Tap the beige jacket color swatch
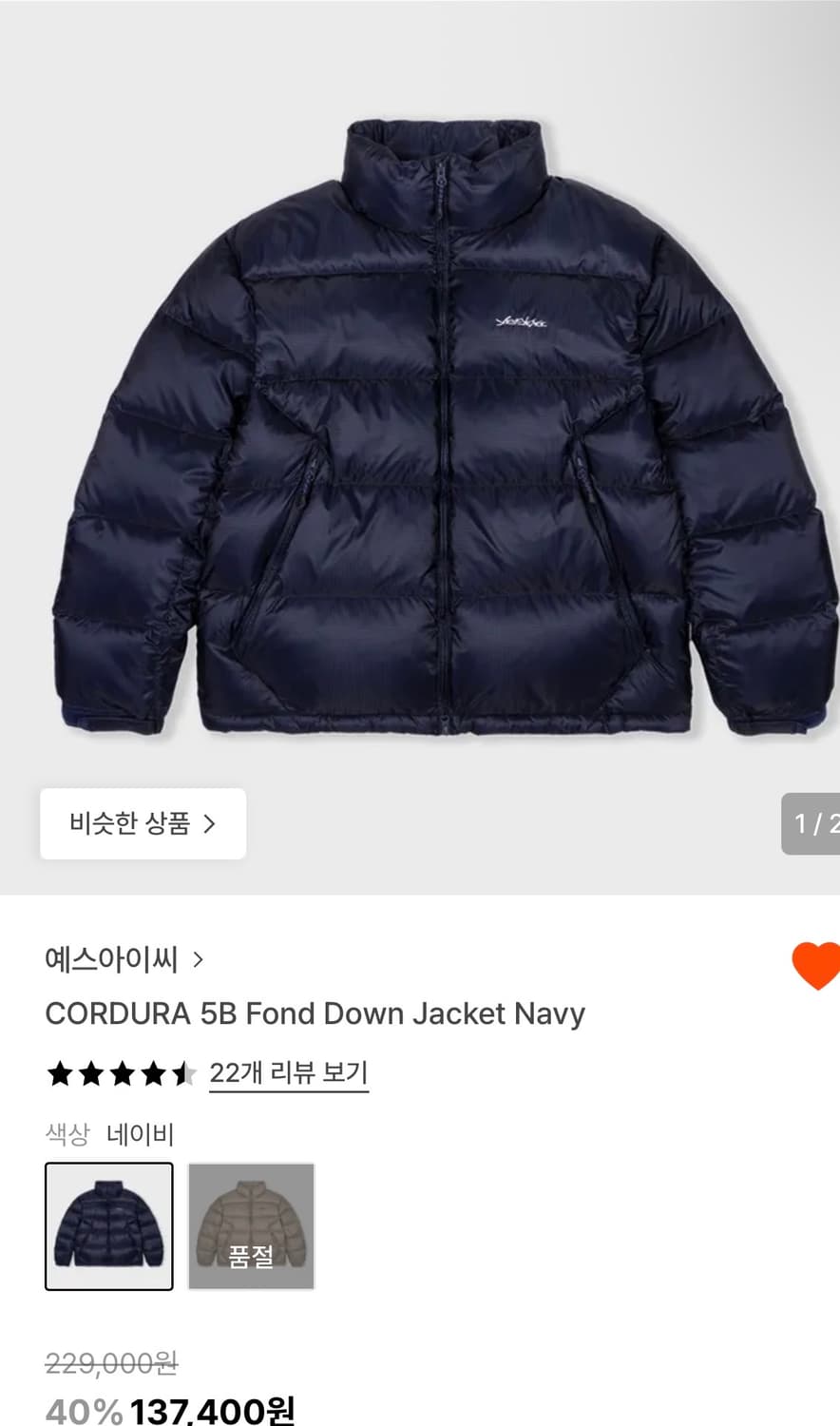The image size is (840, 1426). tap(251, 1226)
